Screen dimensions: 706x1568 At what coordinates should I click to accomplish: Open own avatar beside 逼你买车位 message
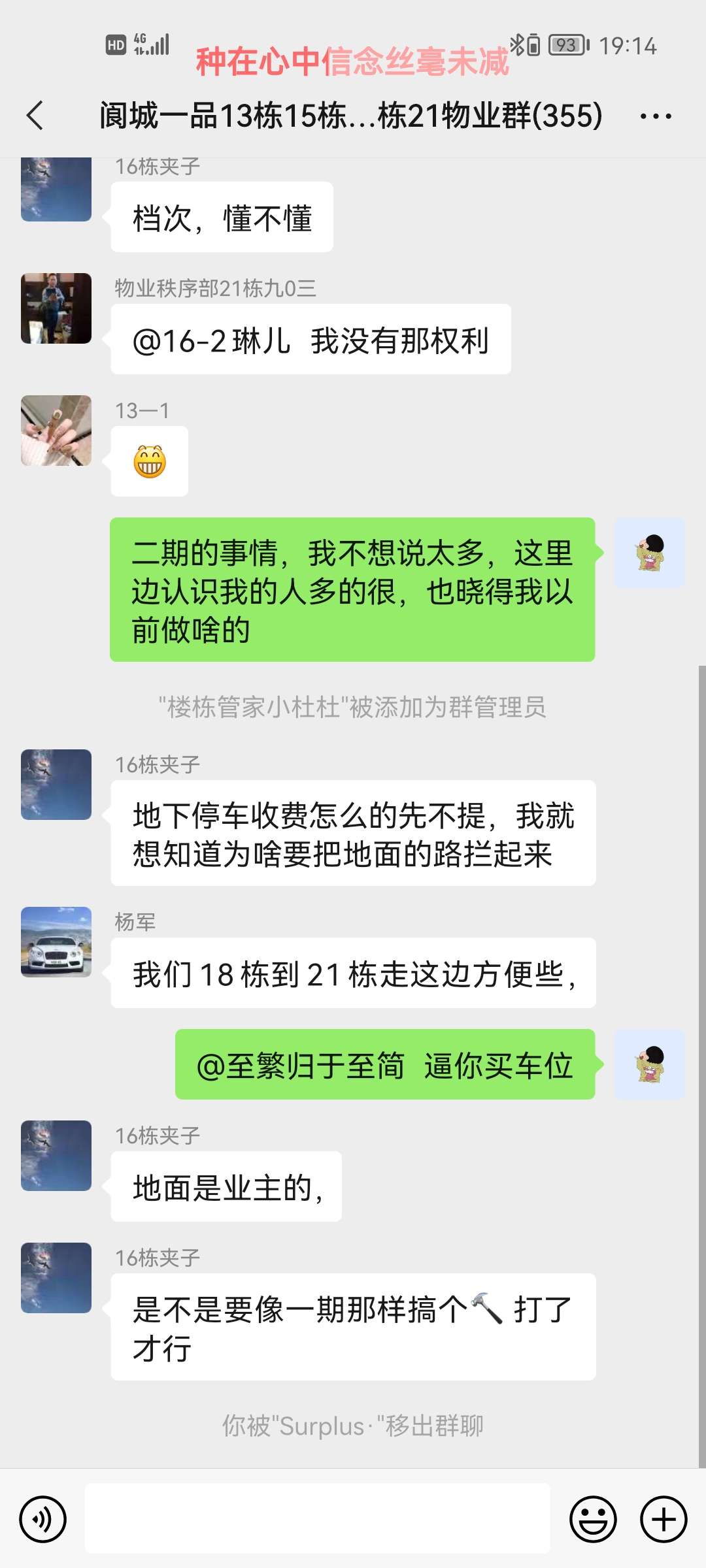pos(650,1064)
